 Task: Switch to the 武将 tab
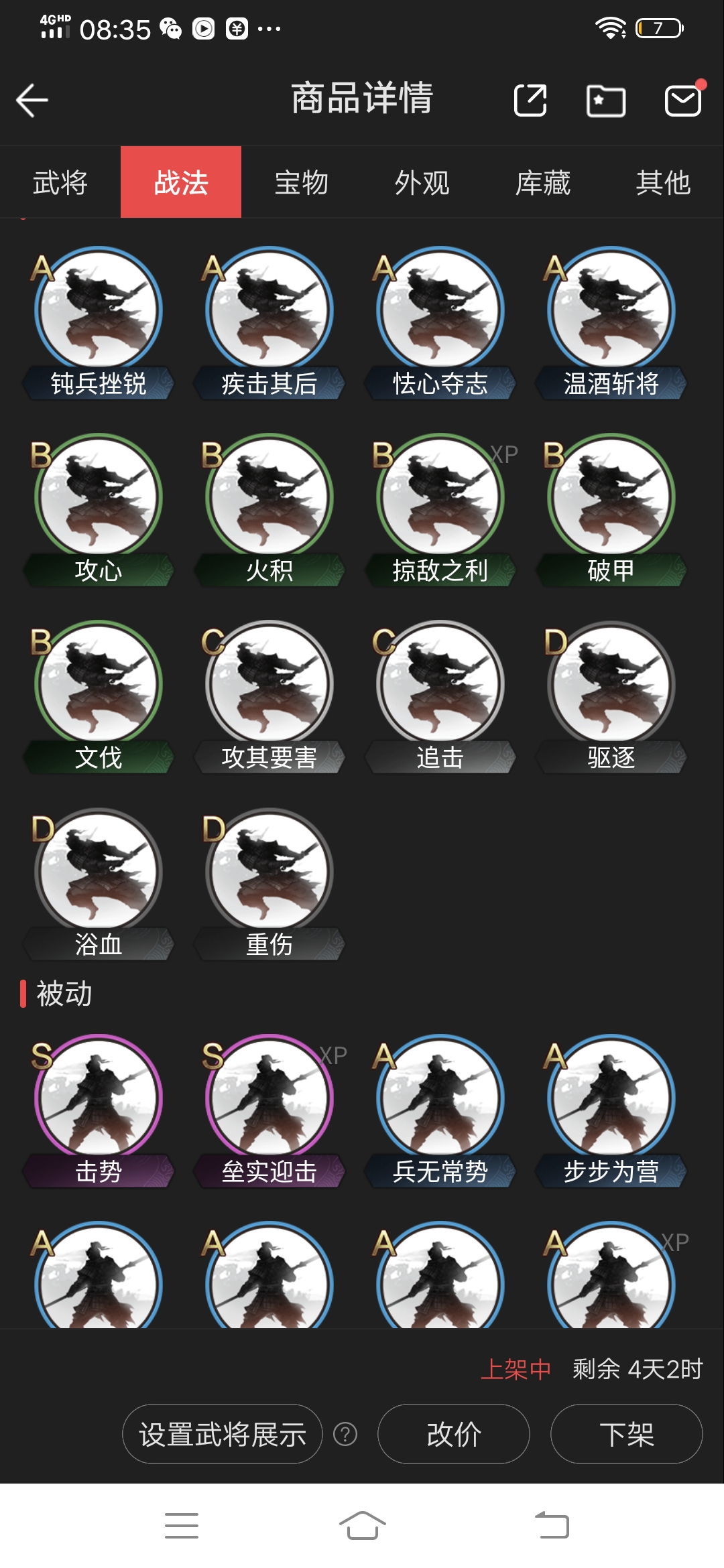click(60, 182)
